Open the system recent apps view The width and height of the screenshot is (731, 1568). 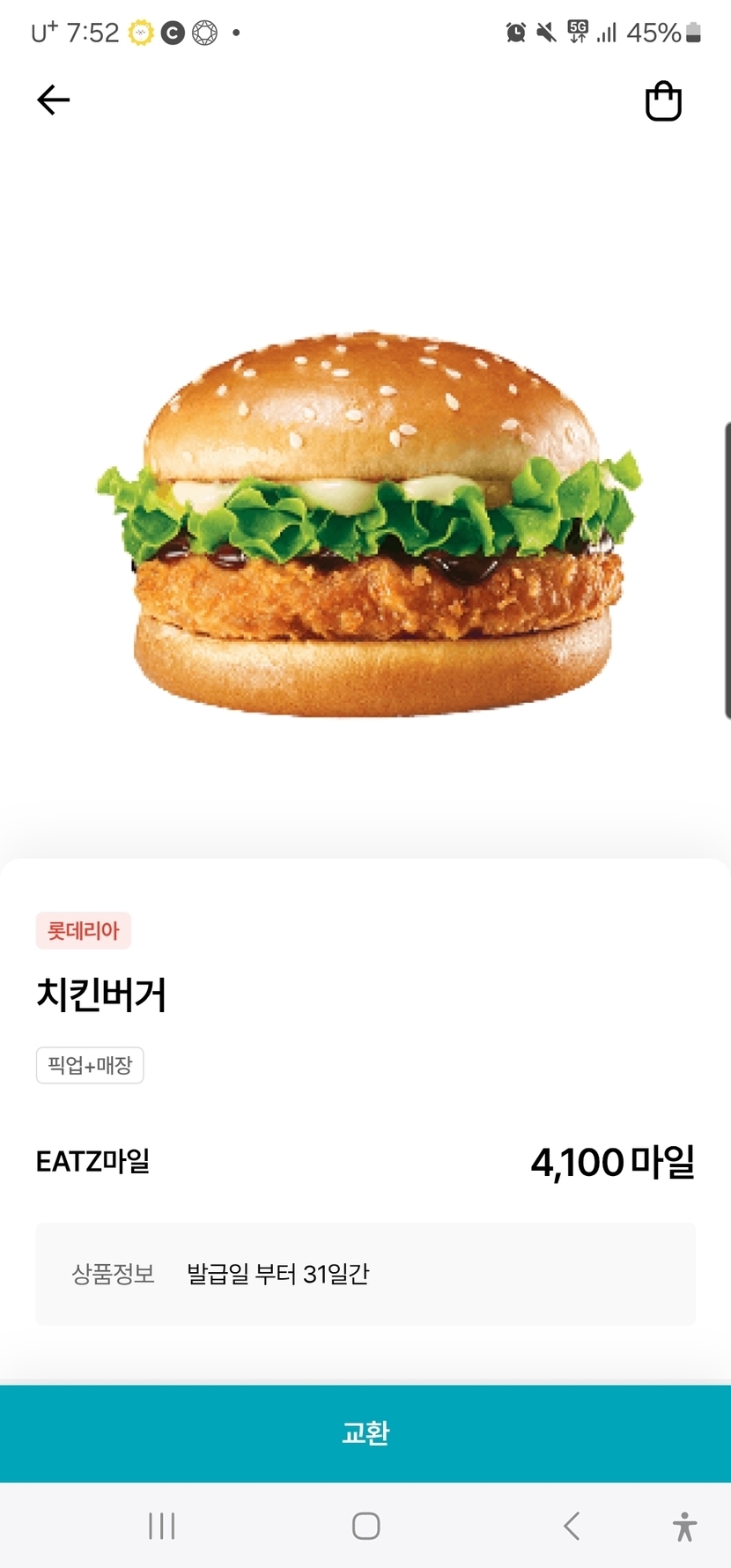click(162, 1526)
